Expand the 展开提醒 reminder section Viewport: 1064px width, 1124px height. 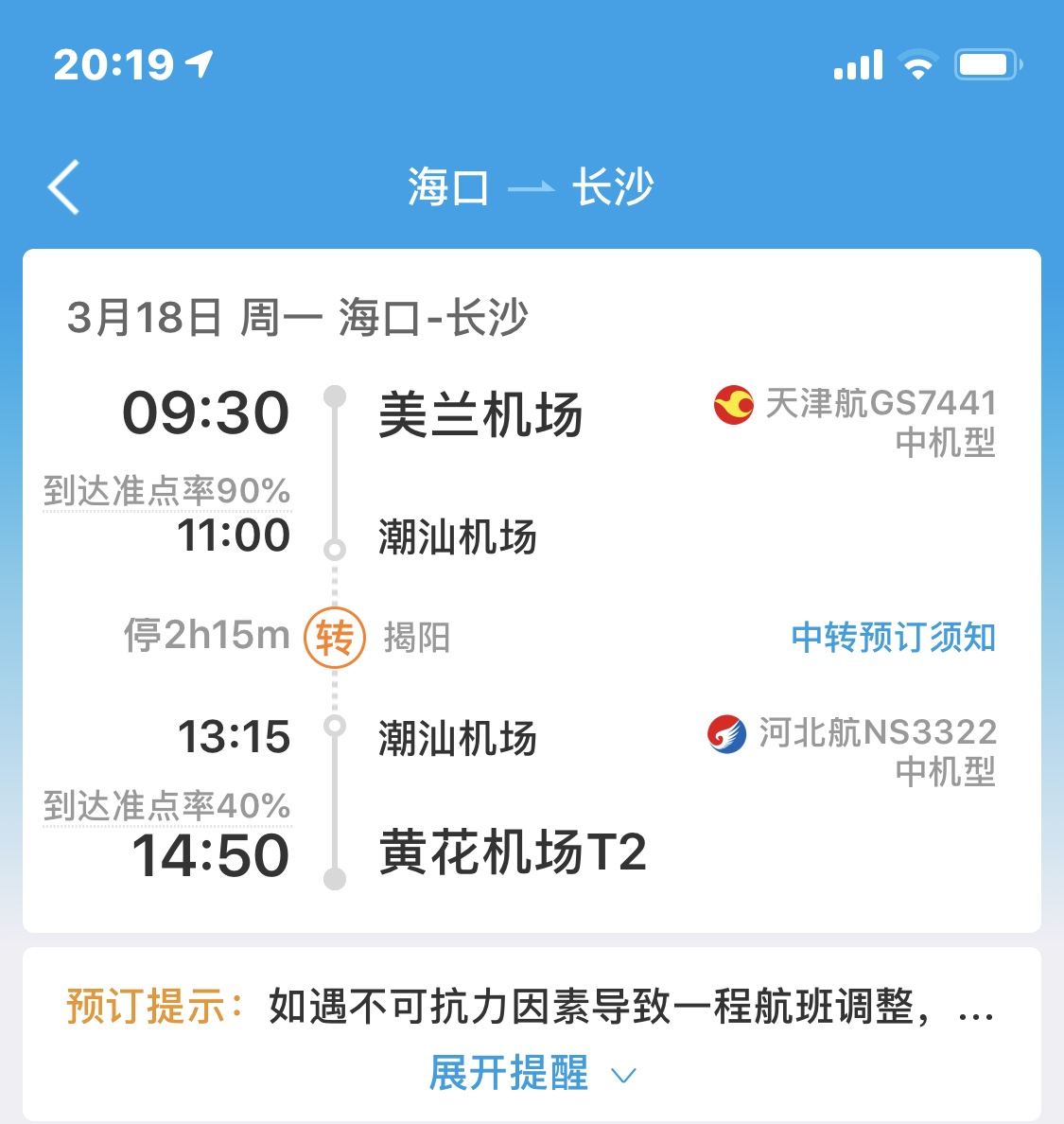508,1073
